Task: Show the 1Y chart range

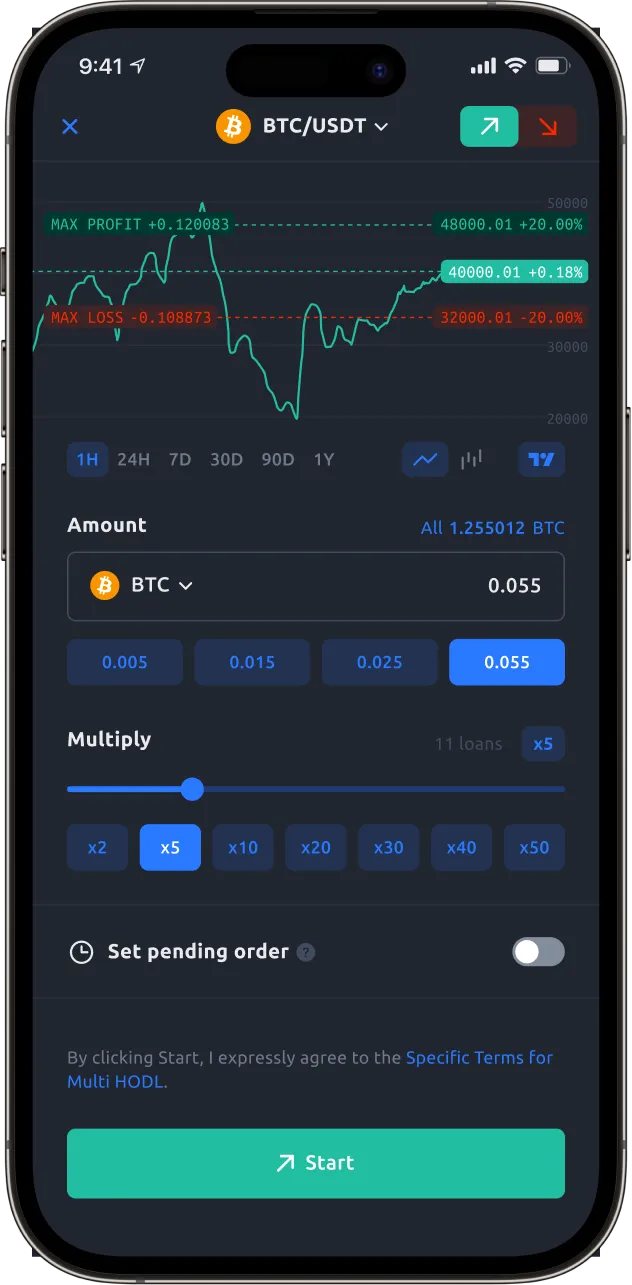Action: coord(324,460)
